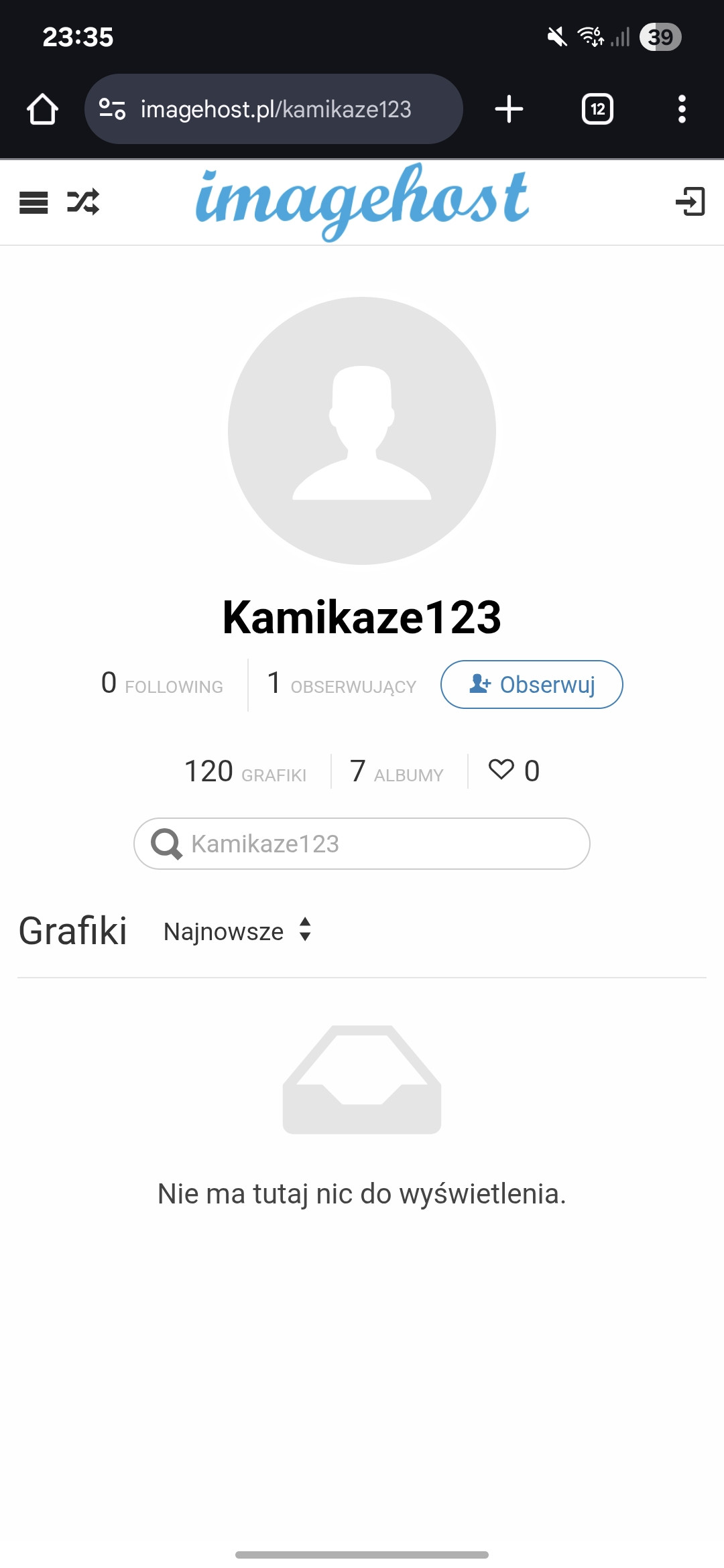Open the 0 Following list
Screen dimensions: 724x1568
click(162, 684)
